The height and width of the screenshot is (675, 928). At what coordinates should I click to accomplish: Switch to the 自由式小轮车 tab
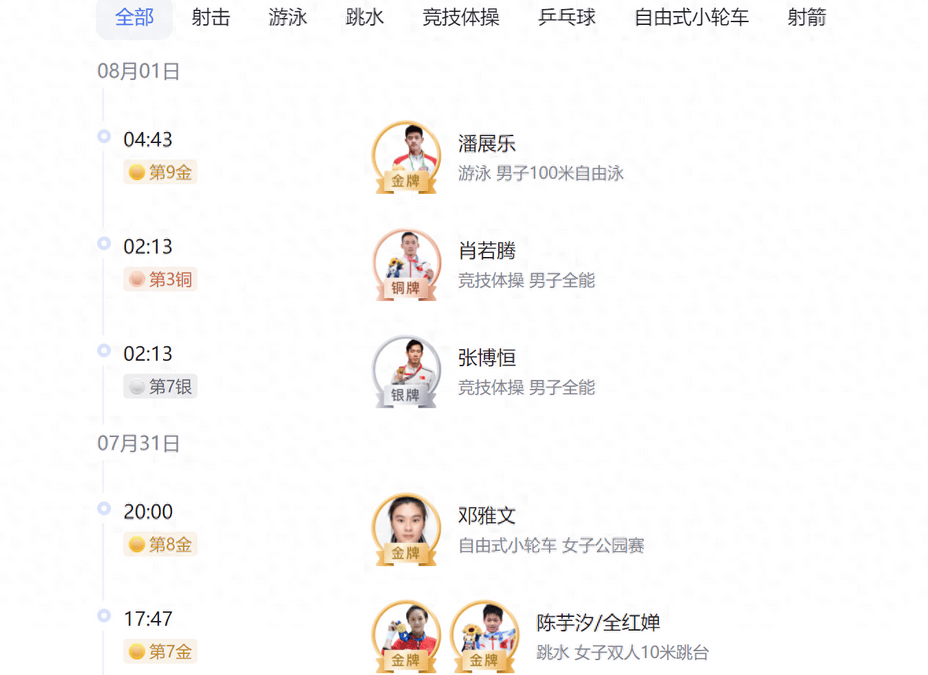click(691, 18)
